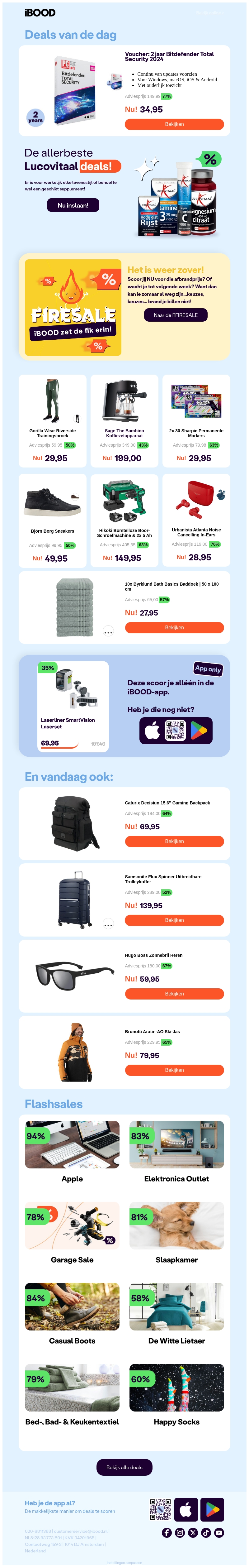Open the Happy Socks flashsale tile

[177, 1394]
